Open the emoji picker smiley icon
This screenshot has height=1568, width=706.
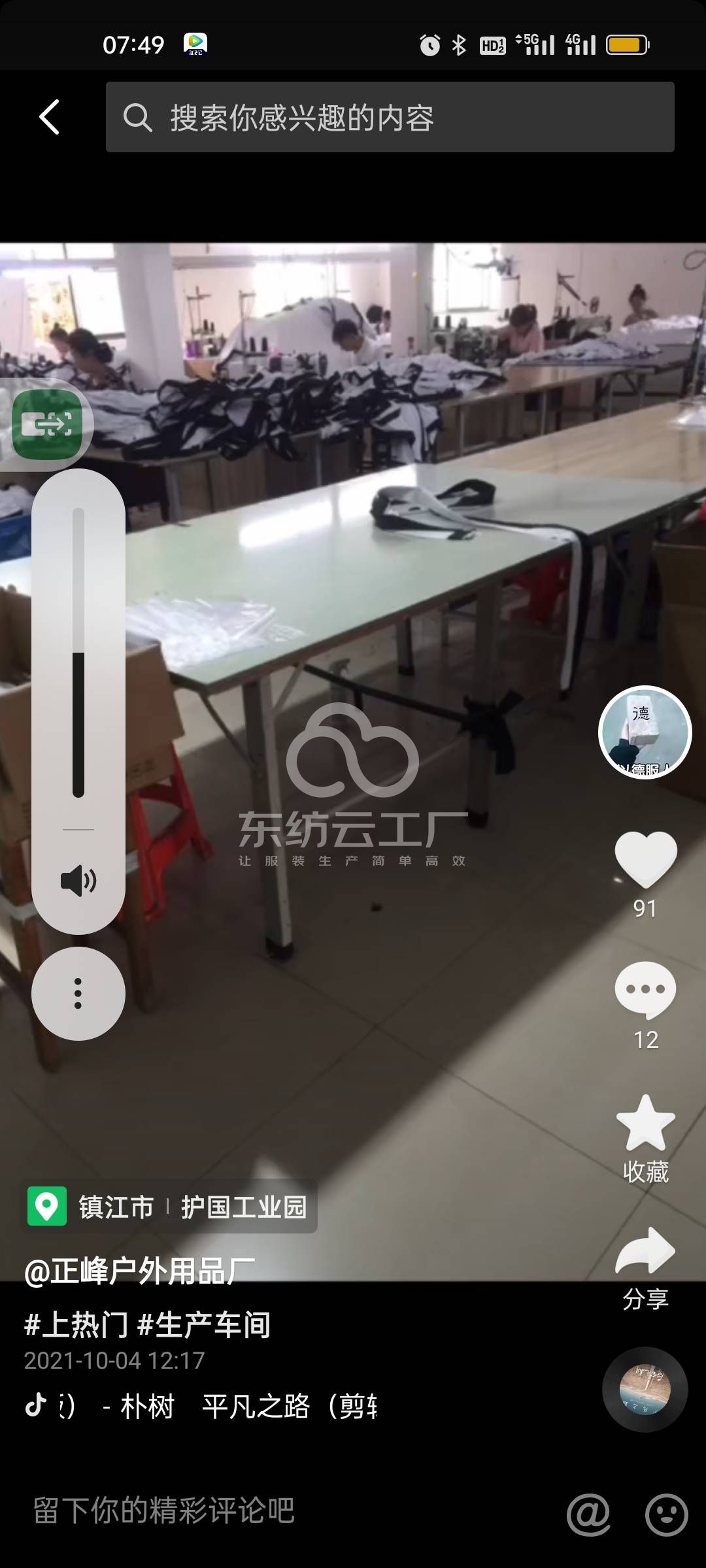(666, 1513)
